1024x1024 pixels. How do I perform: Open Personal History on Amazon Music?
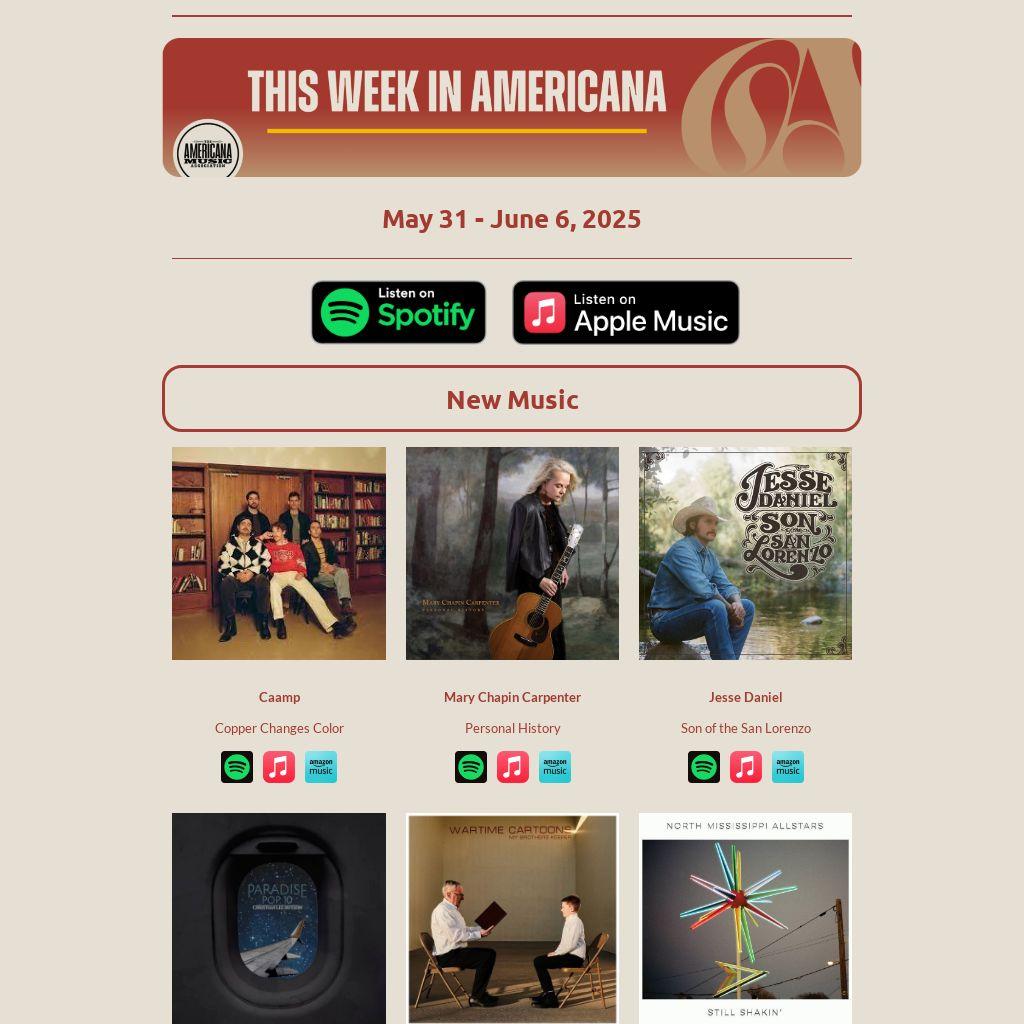click(555, 767)
